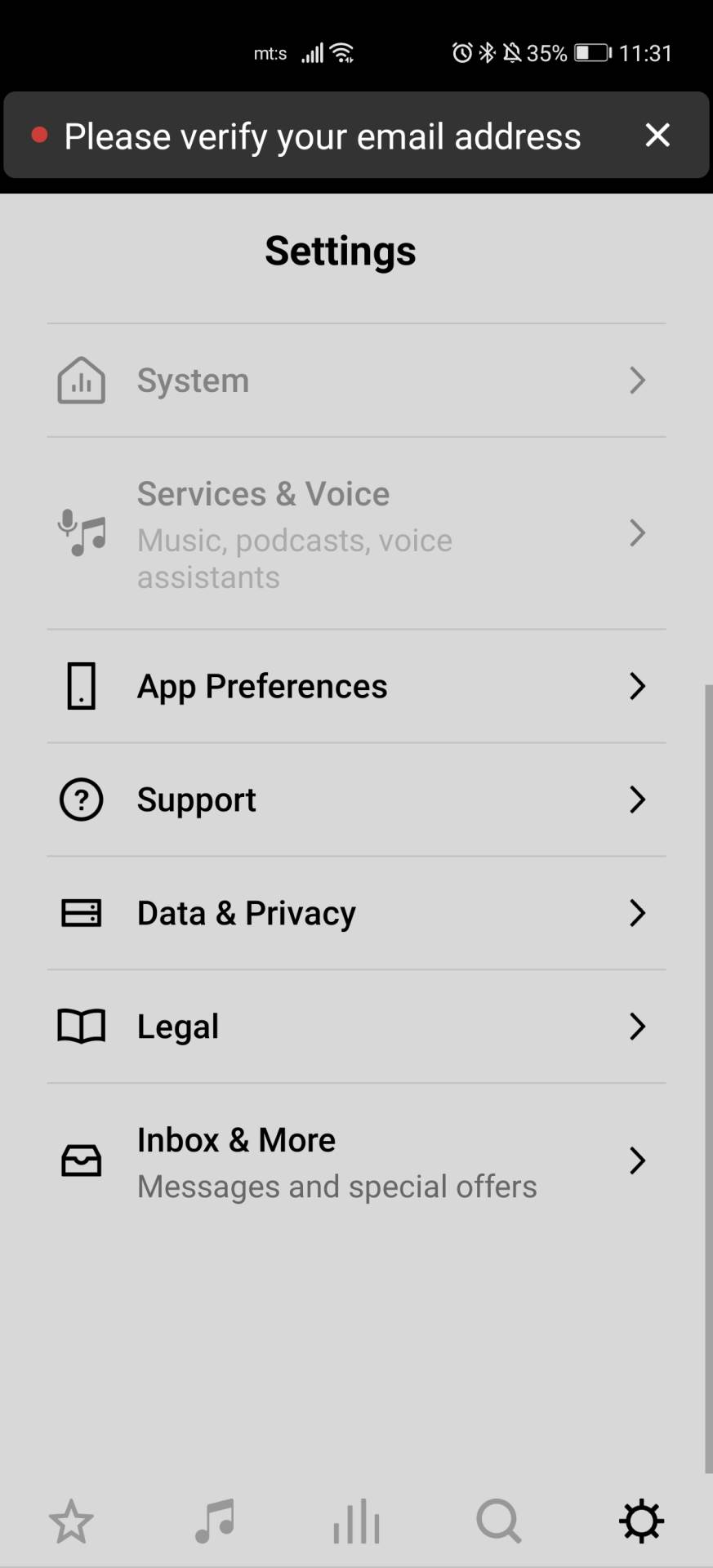Screen dimensions: 713x1568
Task: Open the verify email address notice
Action: 322,137
